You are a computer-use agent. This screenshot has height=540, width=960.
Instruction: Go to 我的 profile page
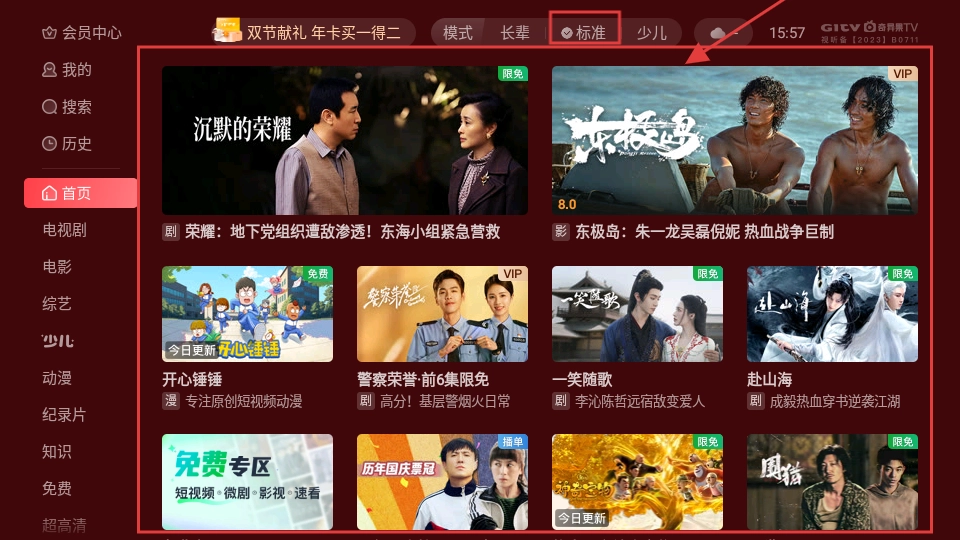(x=67, y=70)
